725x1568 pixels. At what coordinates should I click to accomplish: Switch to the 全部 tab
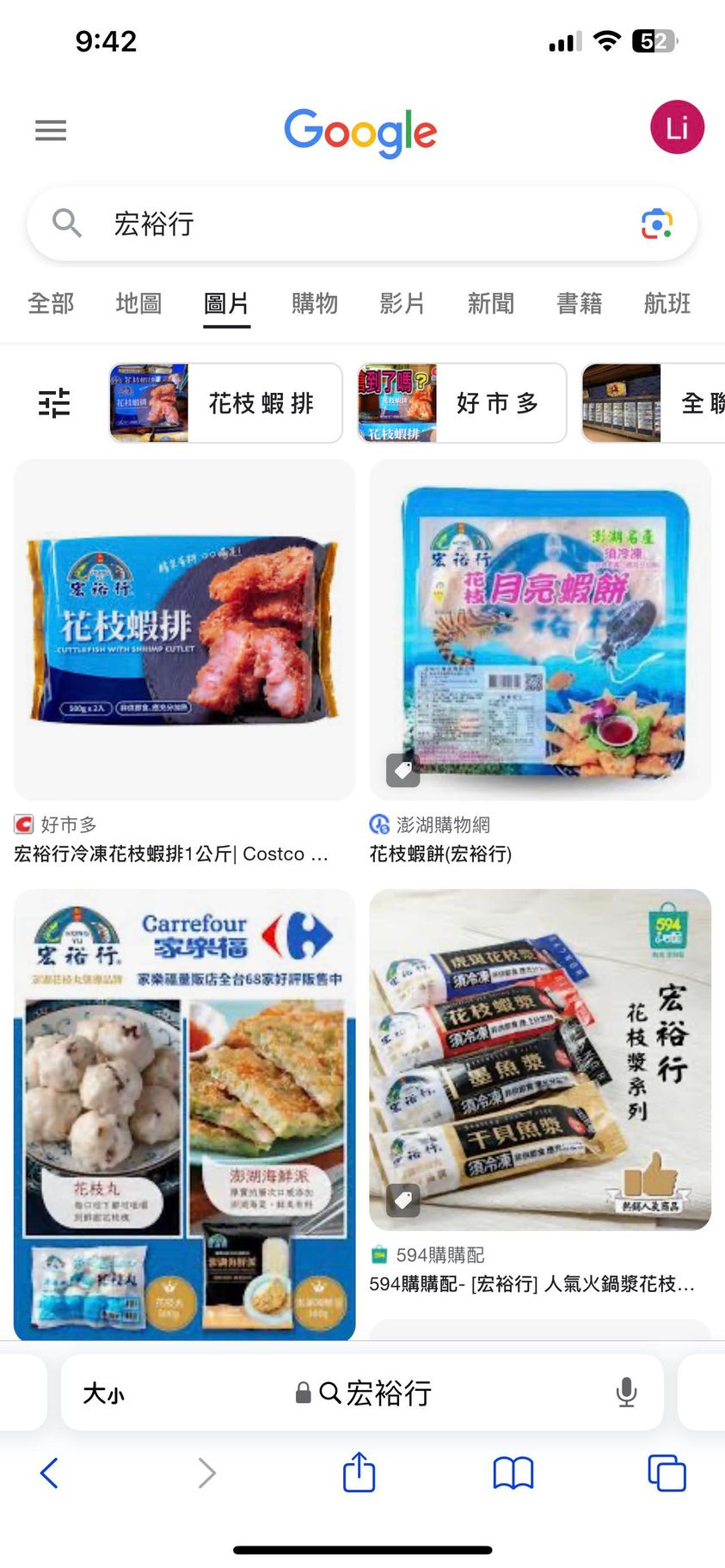tap(51, 303)
